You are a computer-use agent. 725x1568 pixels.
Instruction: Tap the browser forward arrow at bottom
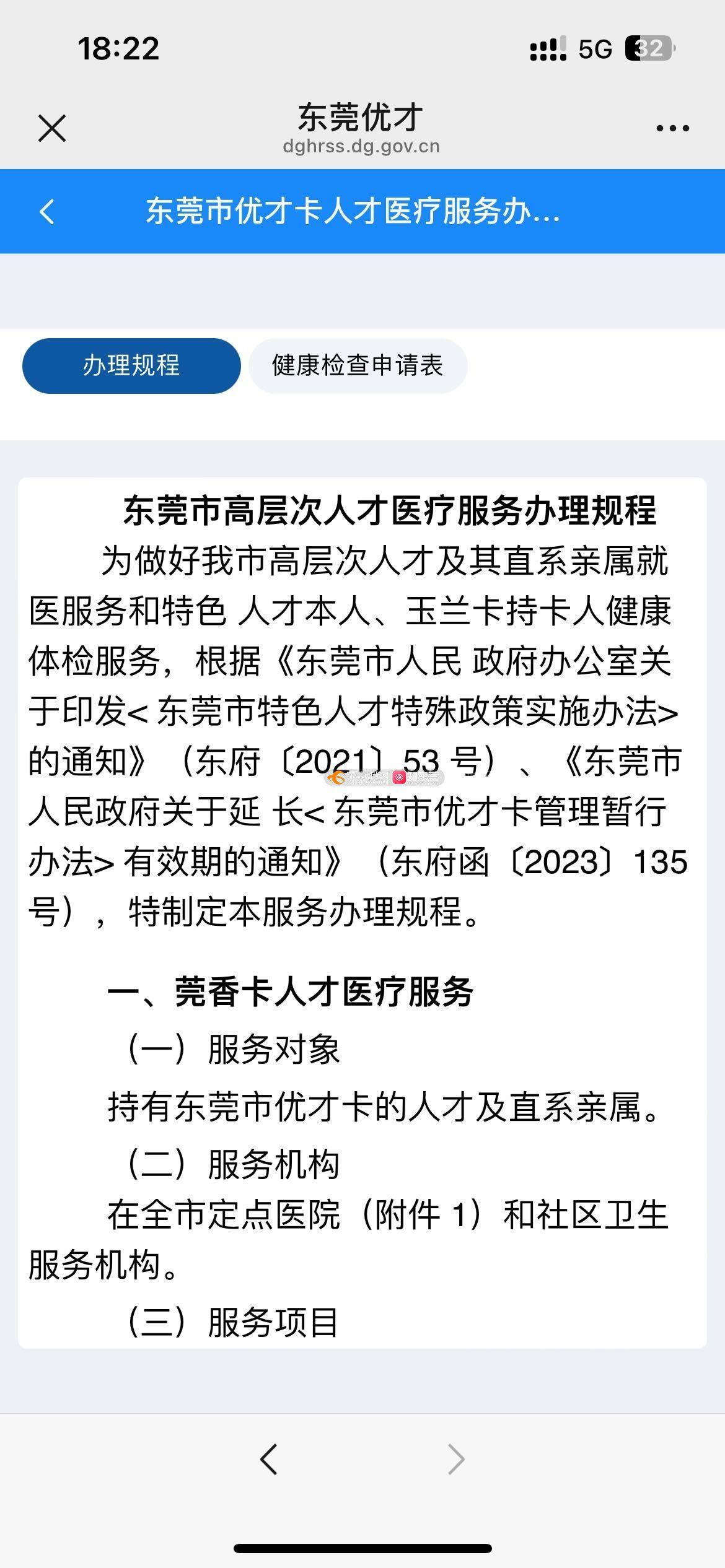click(x=456, y=1460)
